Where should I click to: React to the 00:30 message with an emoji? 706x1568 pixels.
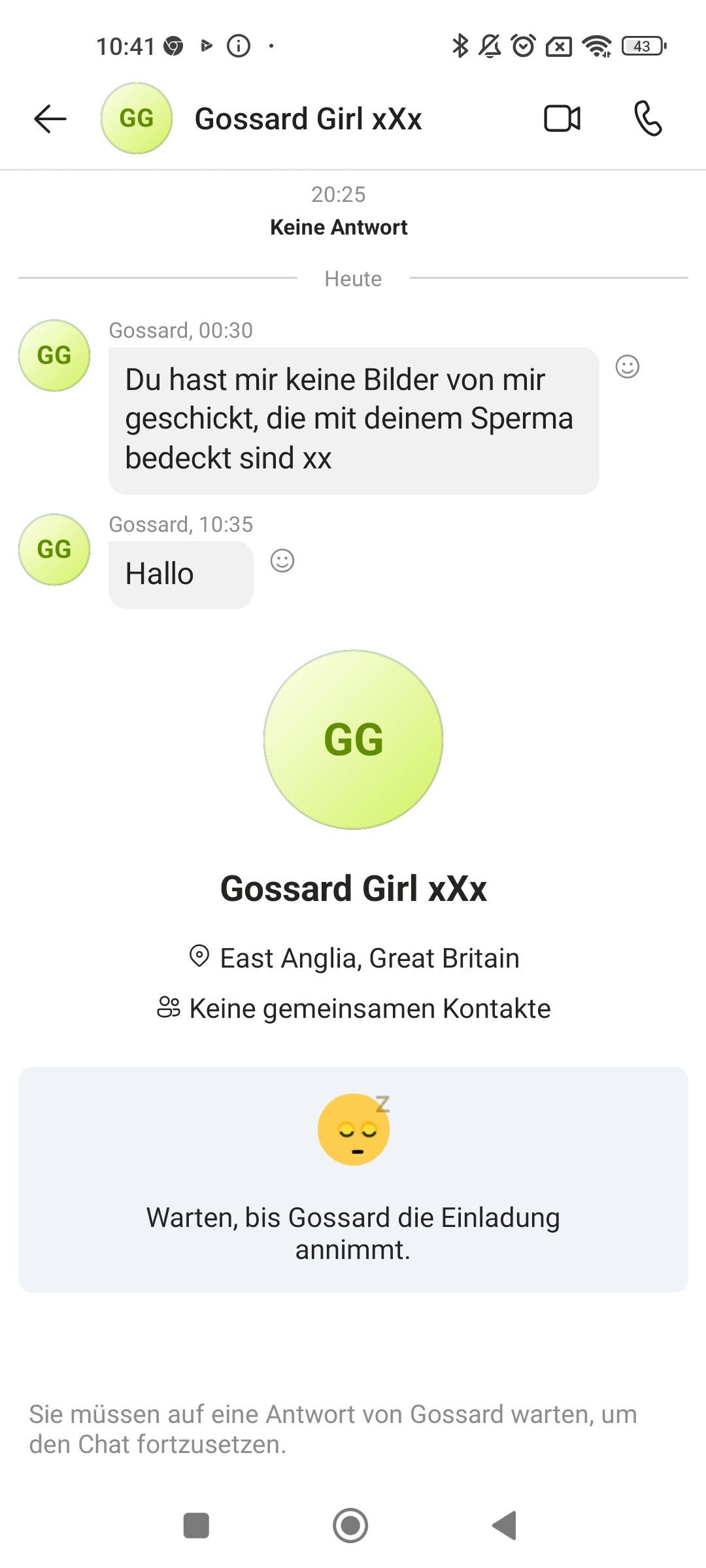click(x=628, y=367)
